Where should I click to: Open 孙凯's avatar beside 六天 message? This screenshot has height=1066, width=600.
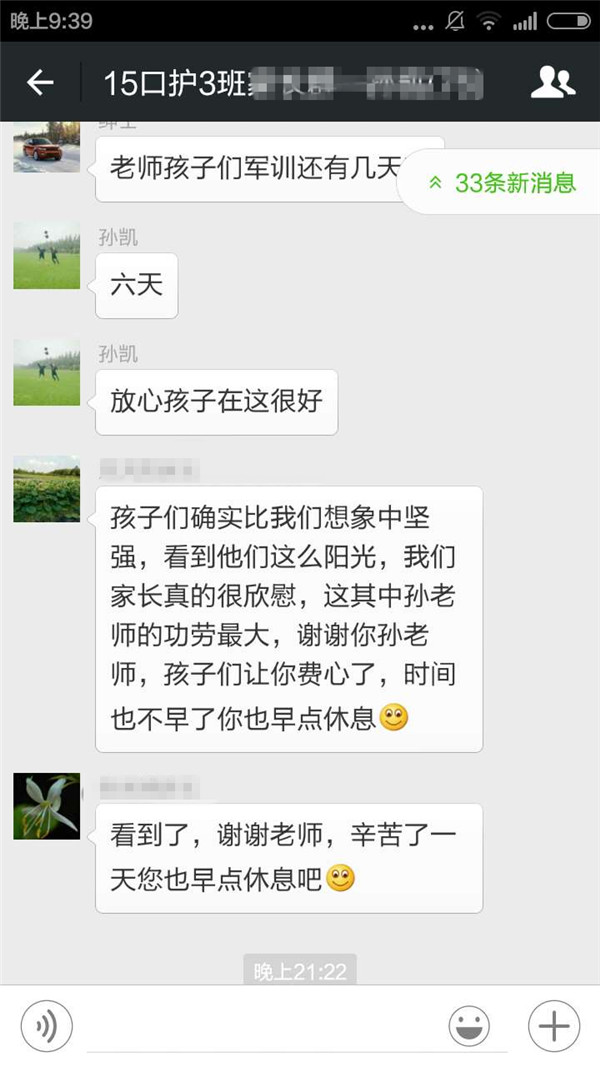point(46,256)
